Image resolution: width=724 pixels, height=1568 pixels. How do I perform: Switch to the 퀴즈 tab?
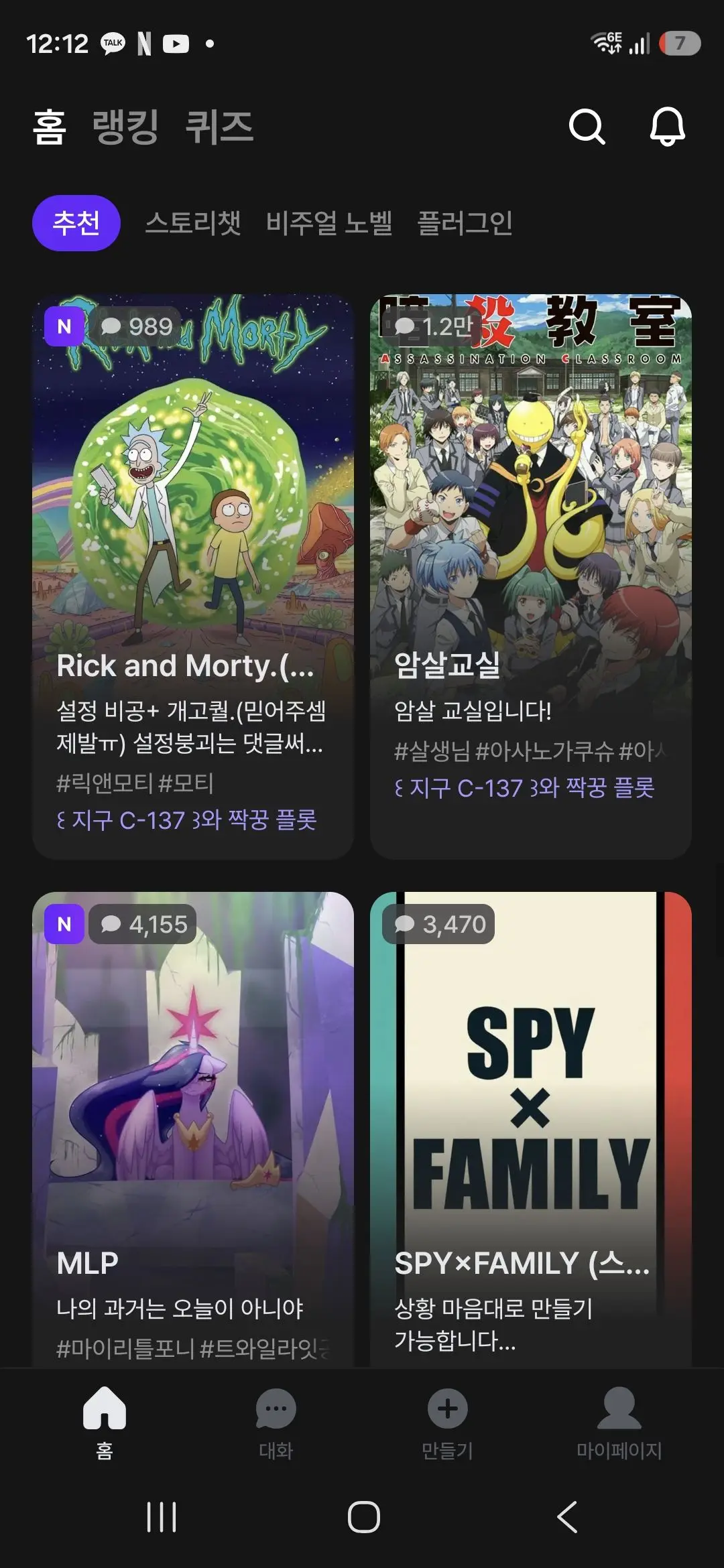point(219,127)
